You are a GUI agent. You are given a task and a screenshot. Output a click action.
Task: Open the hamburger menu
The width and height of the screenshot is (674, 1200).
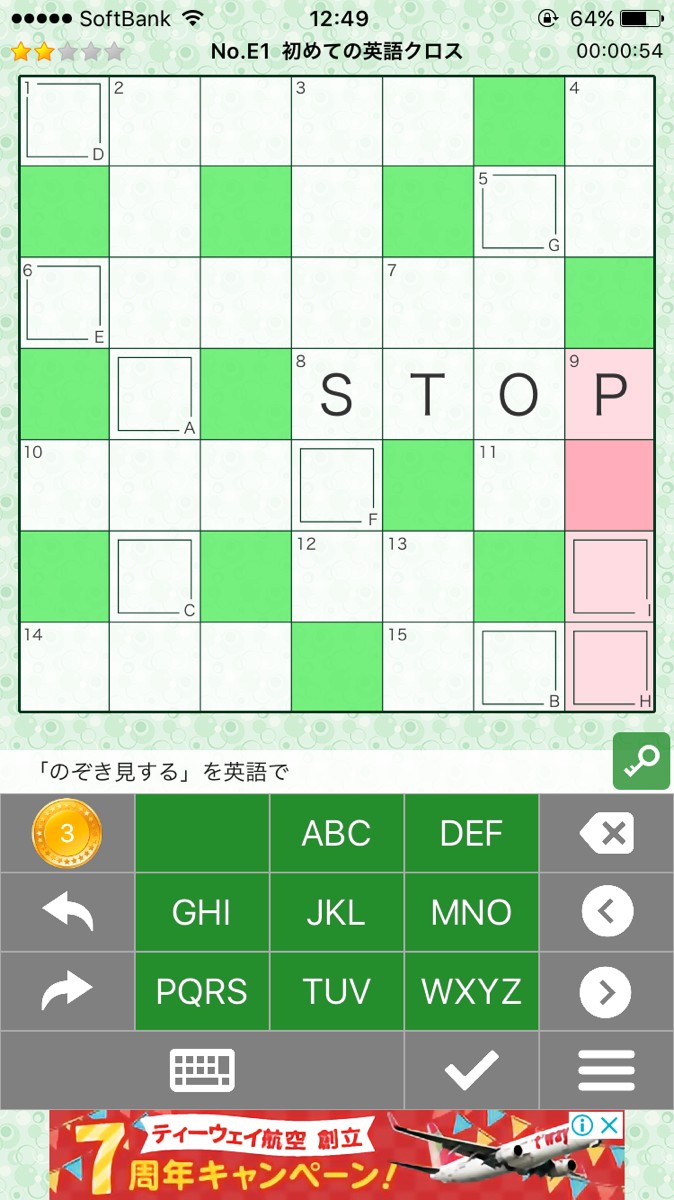coord(606,1070)
